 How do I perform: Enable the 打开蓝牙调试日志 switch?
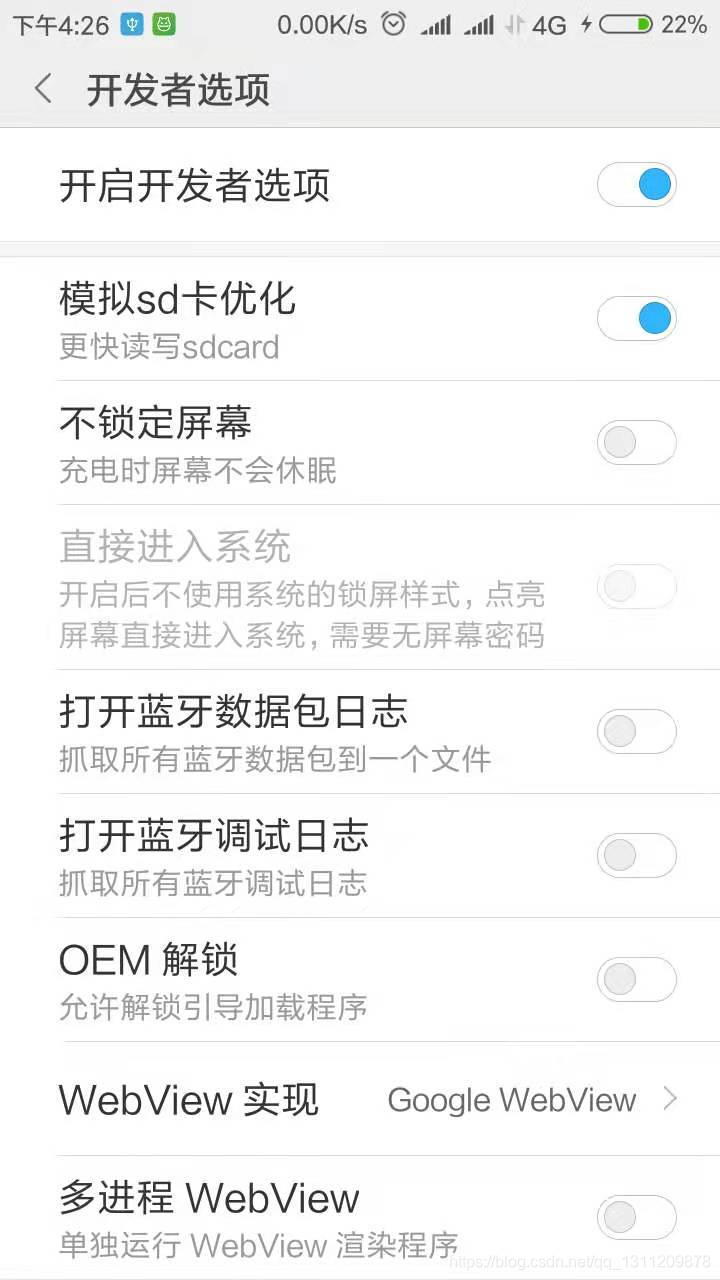pos(637,855)
